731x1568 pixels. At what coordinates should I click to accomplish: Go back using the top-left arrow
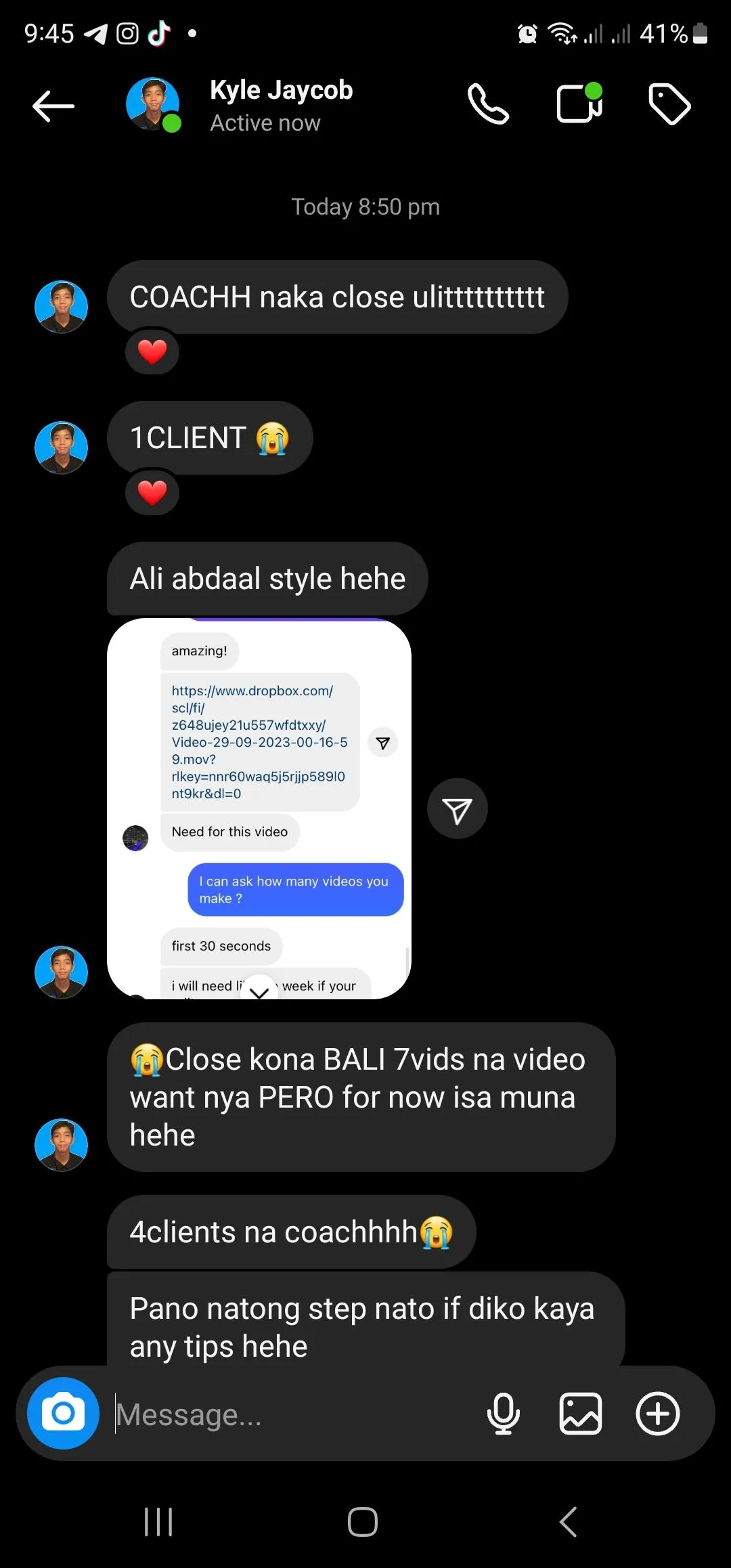[53, 106]
